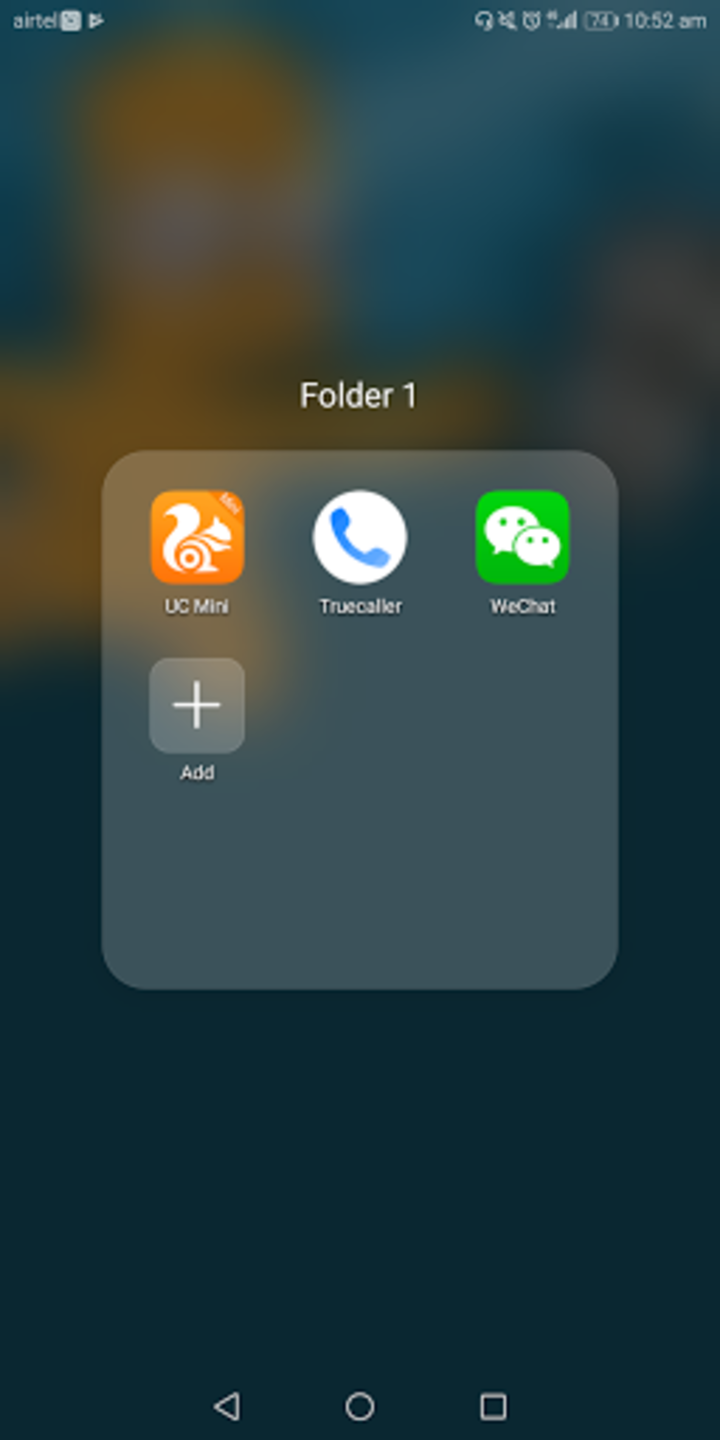720x1440 pixels.
Task: Add an app to the folder
Action: pos(197,706)
